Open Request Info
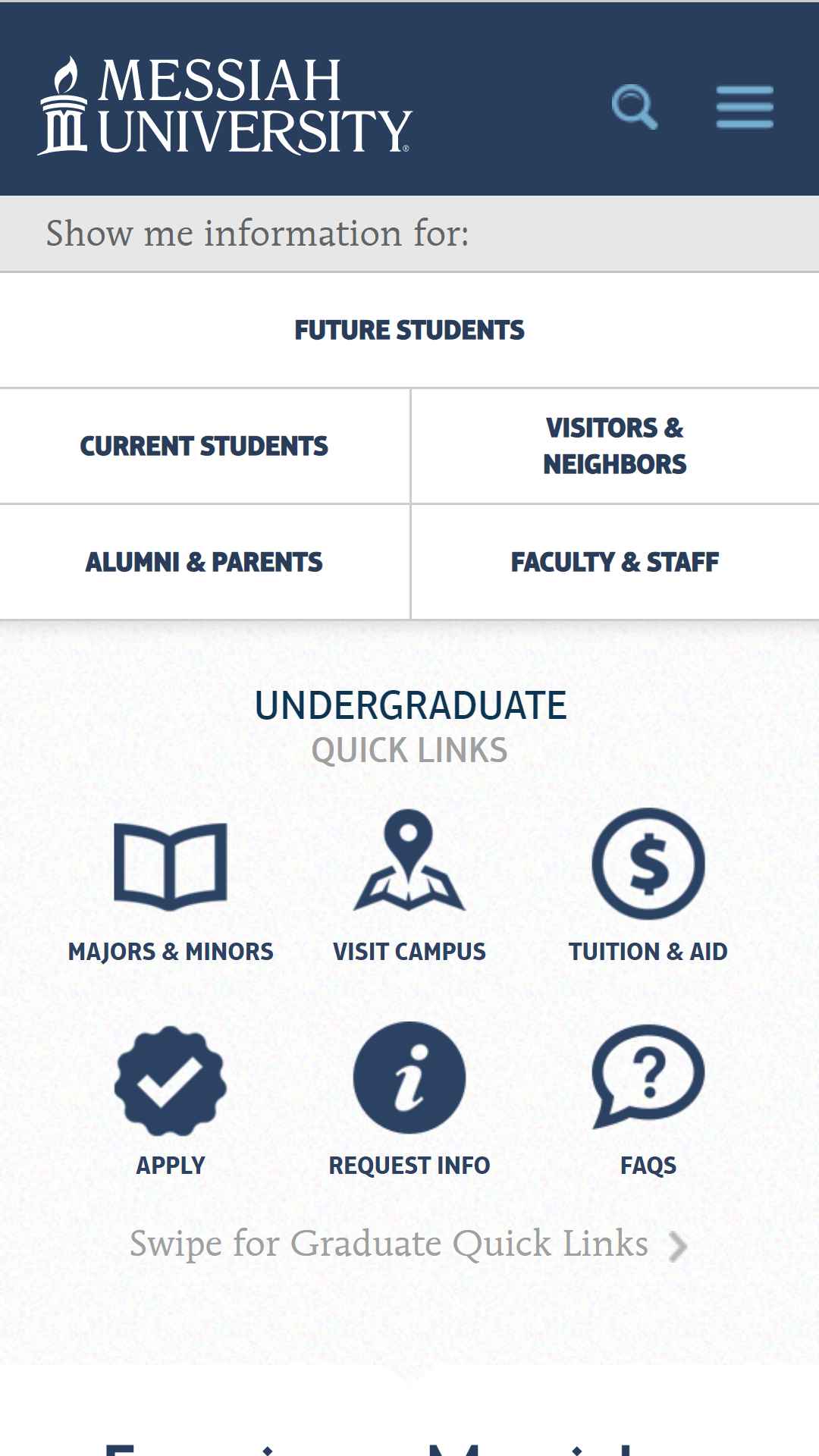 tap(409, 1100)
